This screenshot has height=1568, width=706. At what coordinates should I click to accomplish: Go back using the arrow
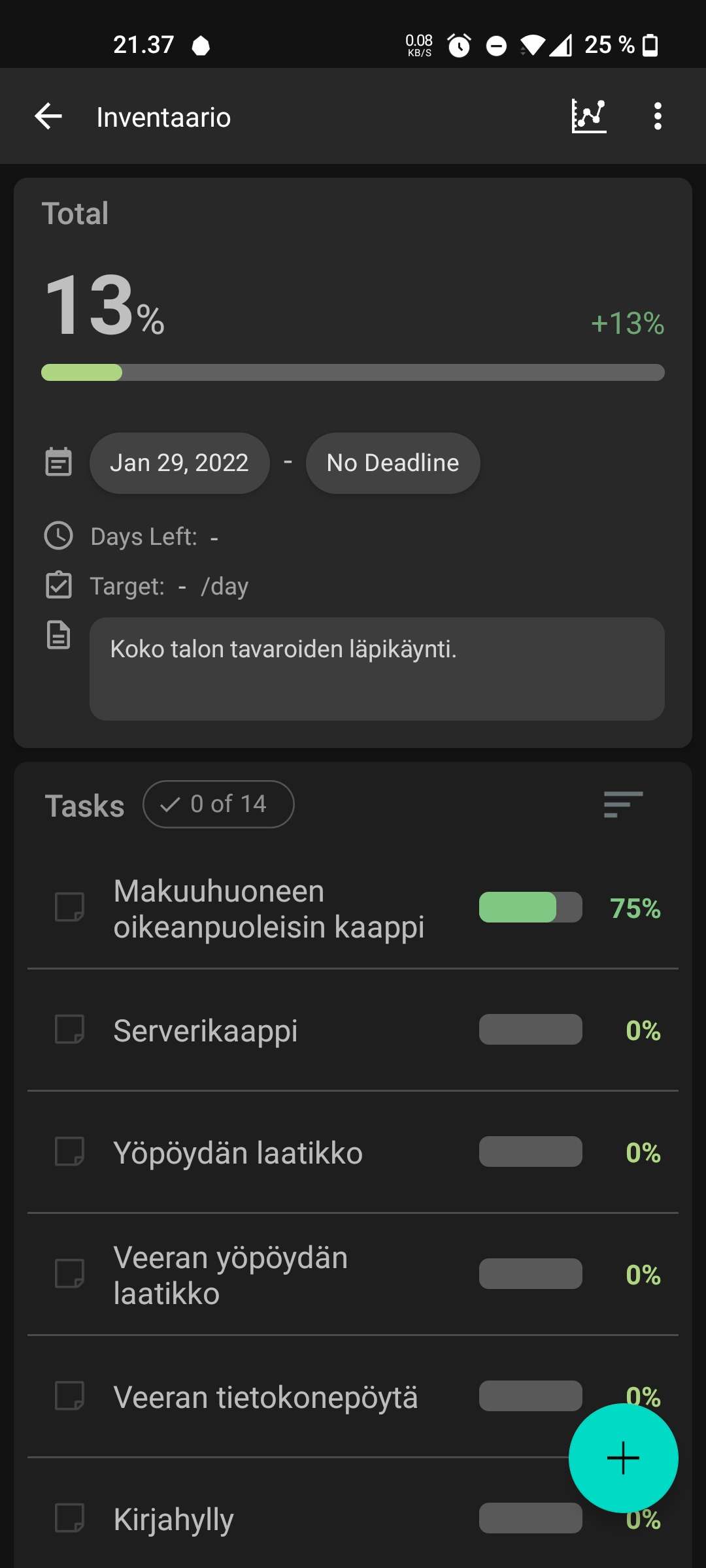pyautogui.click(x=48, y=117)
